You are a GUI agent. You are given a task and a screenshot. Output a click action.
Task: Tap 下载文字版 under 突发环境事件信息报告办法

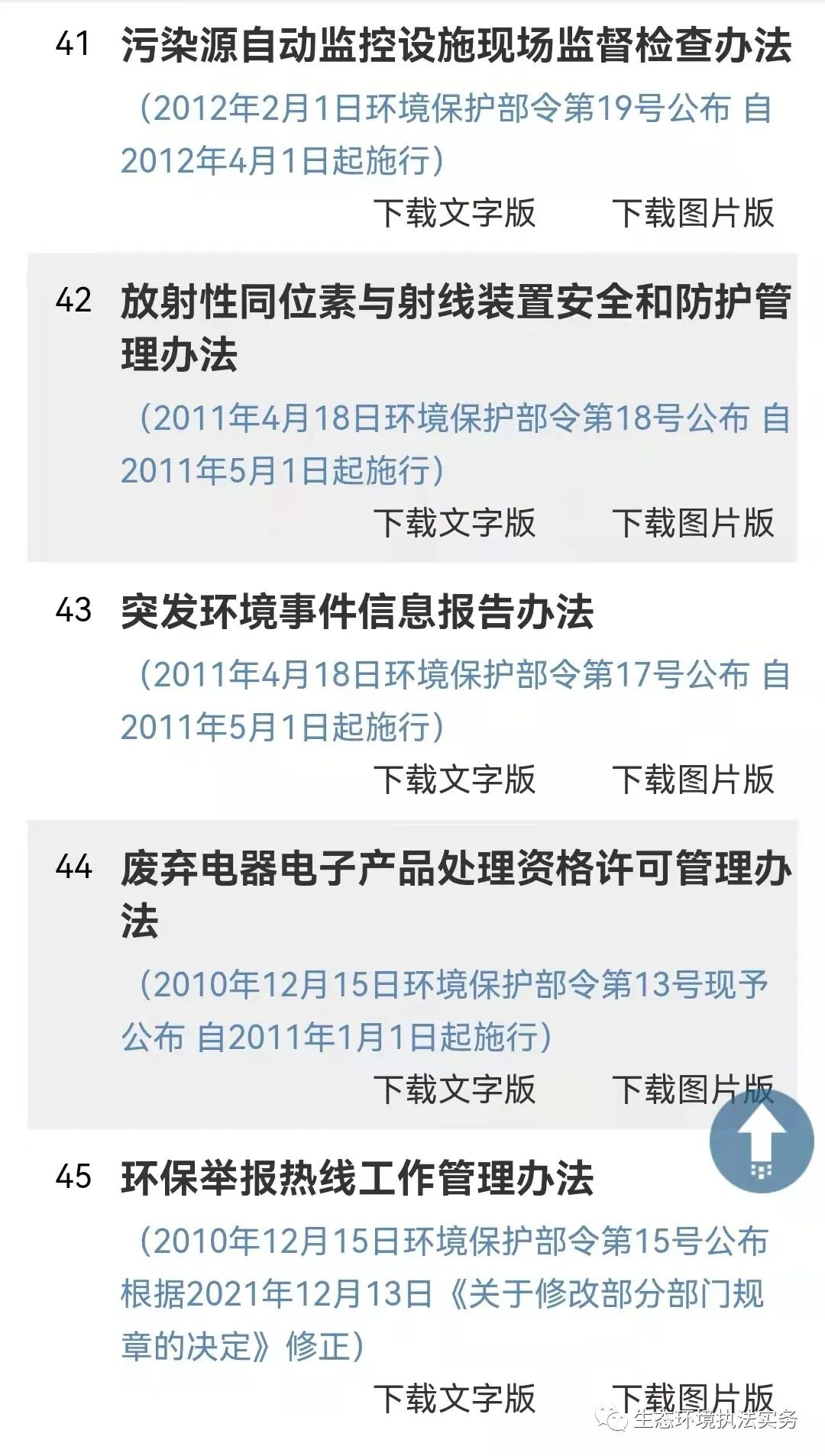(455, 780)
